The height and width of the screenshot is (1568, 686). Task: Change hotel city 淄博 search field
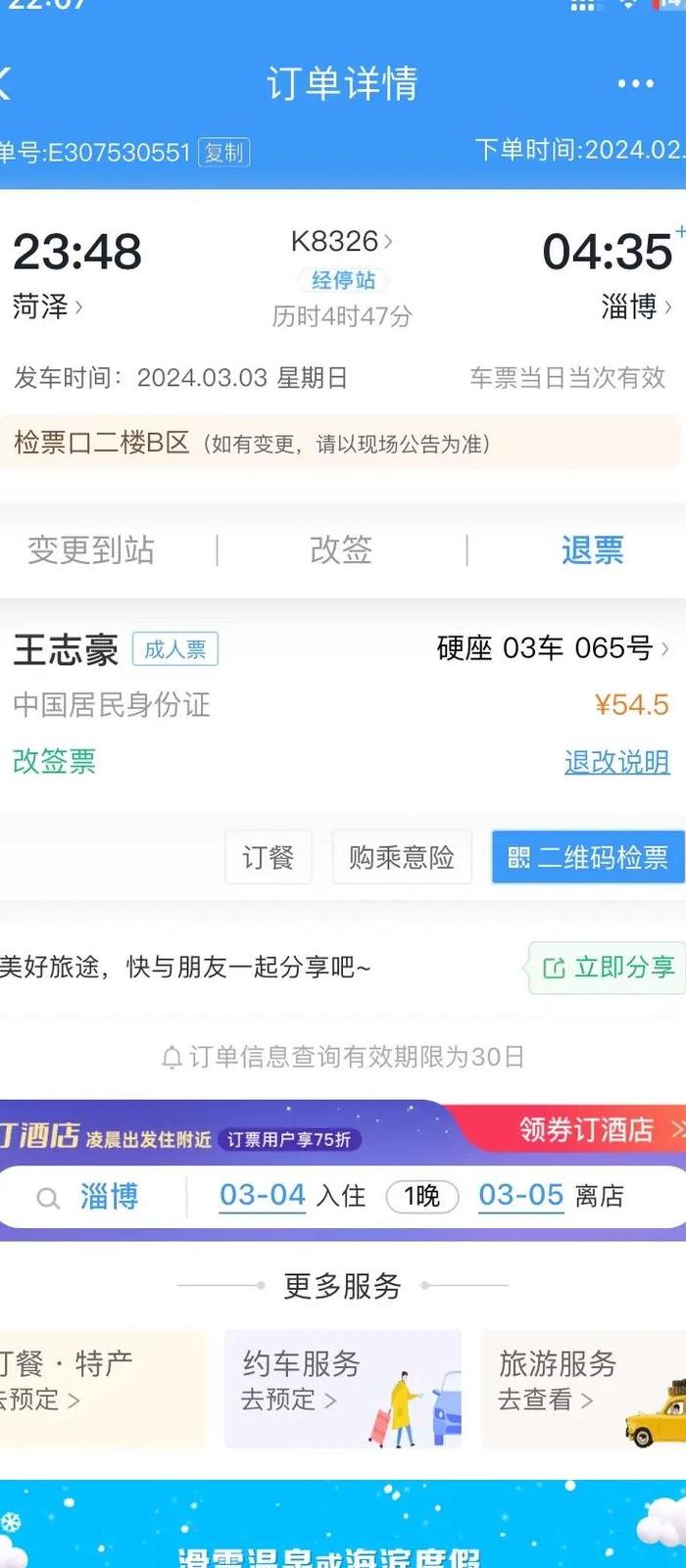click(93, 1197)
